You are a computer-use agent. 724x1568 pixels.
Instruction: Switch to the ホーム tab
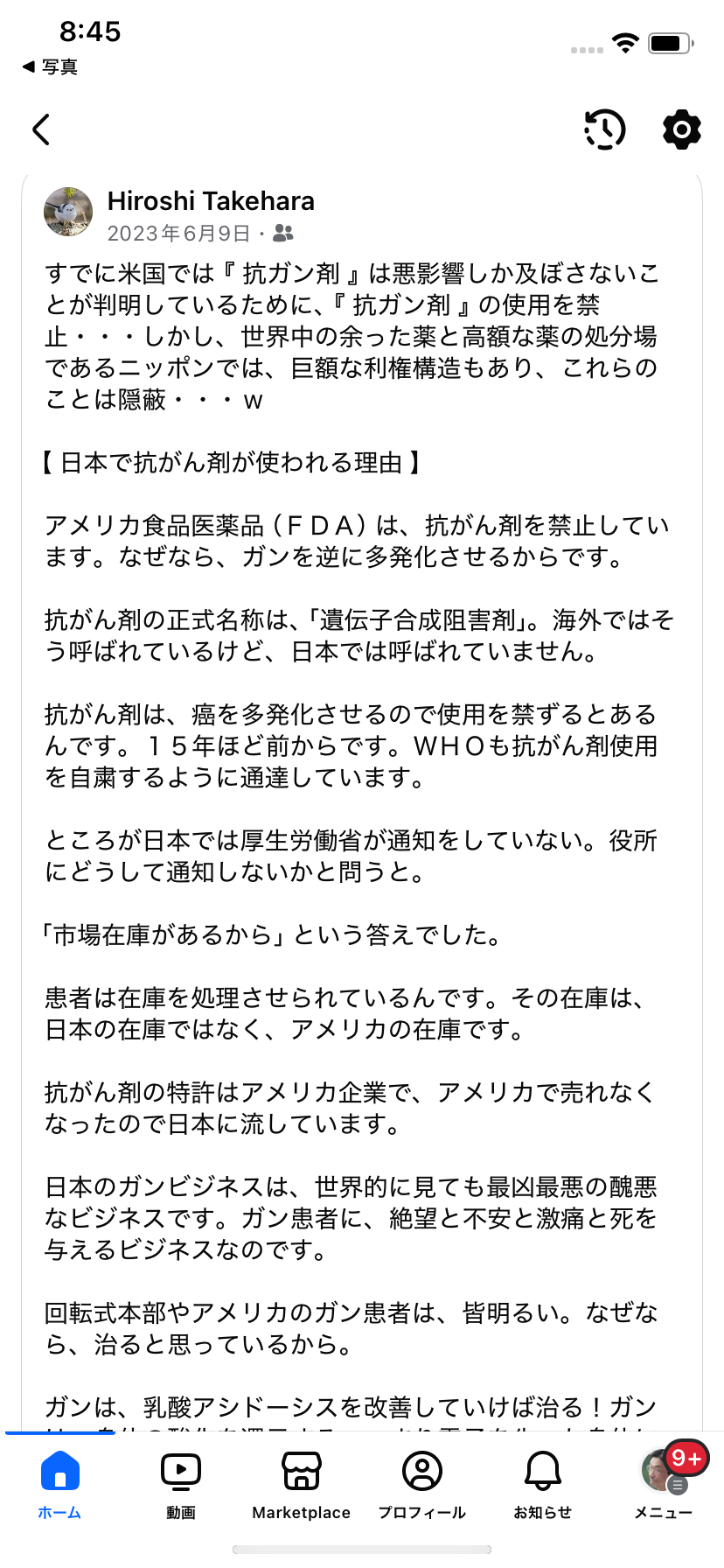[x=59, y=1484]
